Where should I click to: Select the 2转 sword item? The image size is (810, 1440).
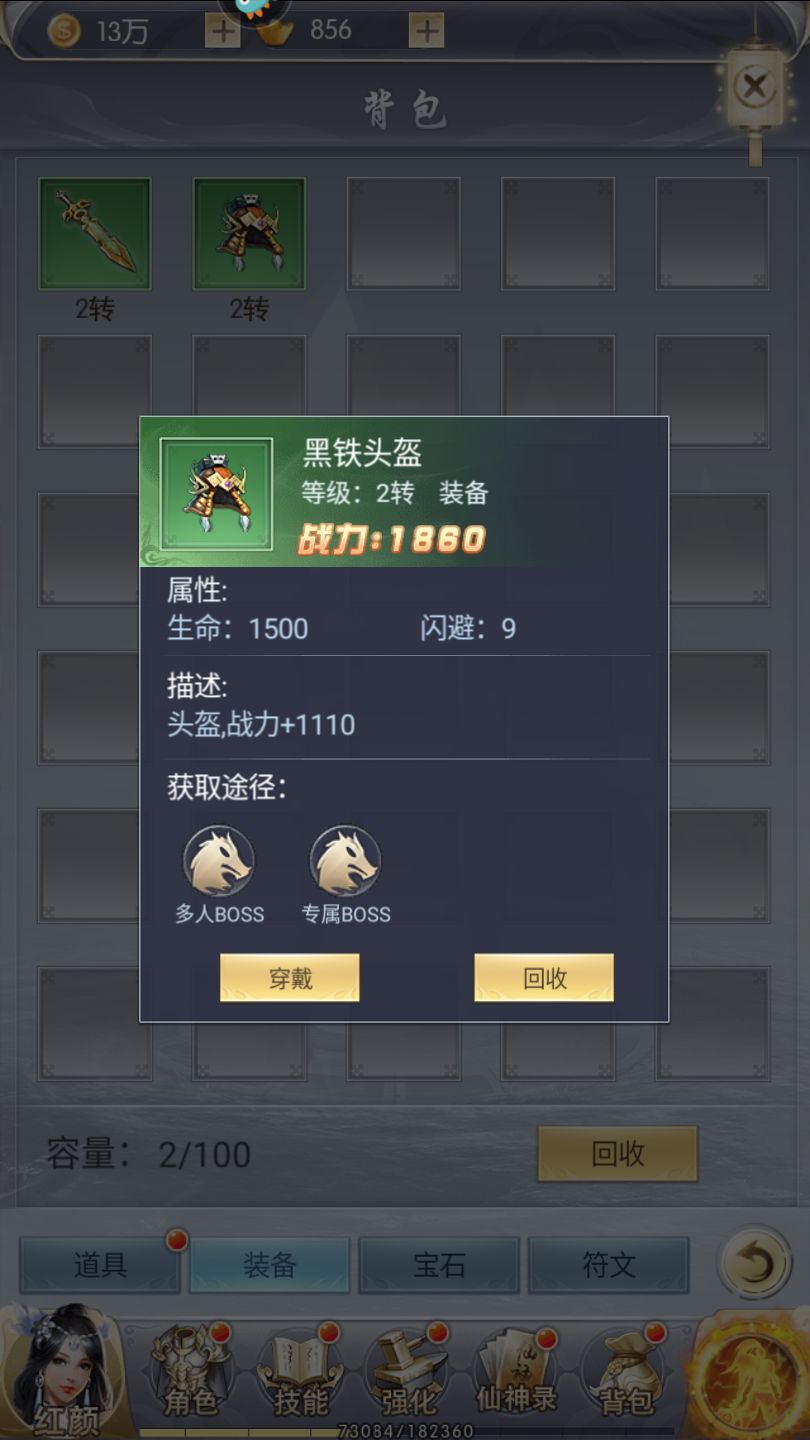tap(95, 234)
